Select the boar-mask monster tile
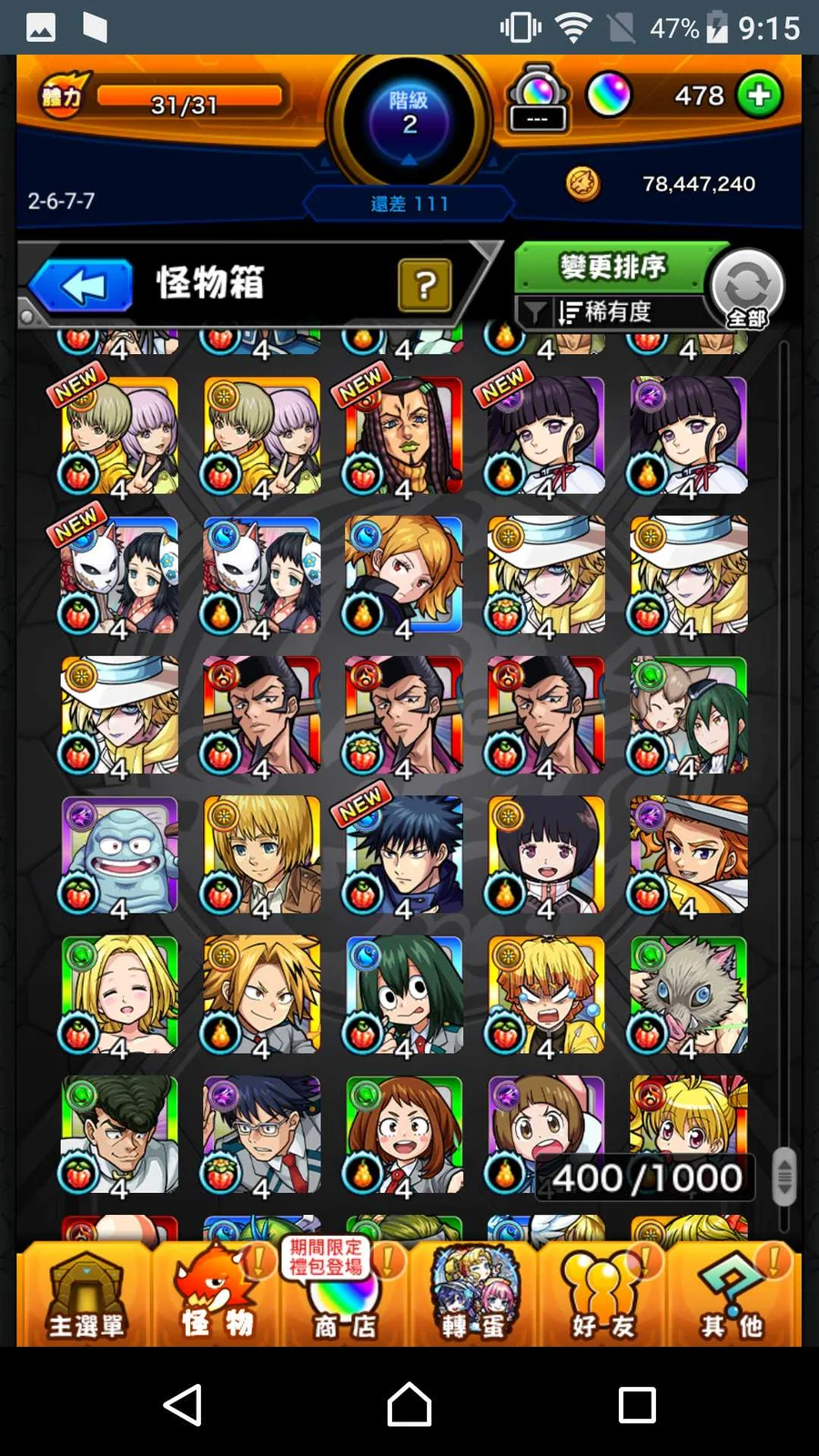The image size is (819, 1456). [689, 996]
